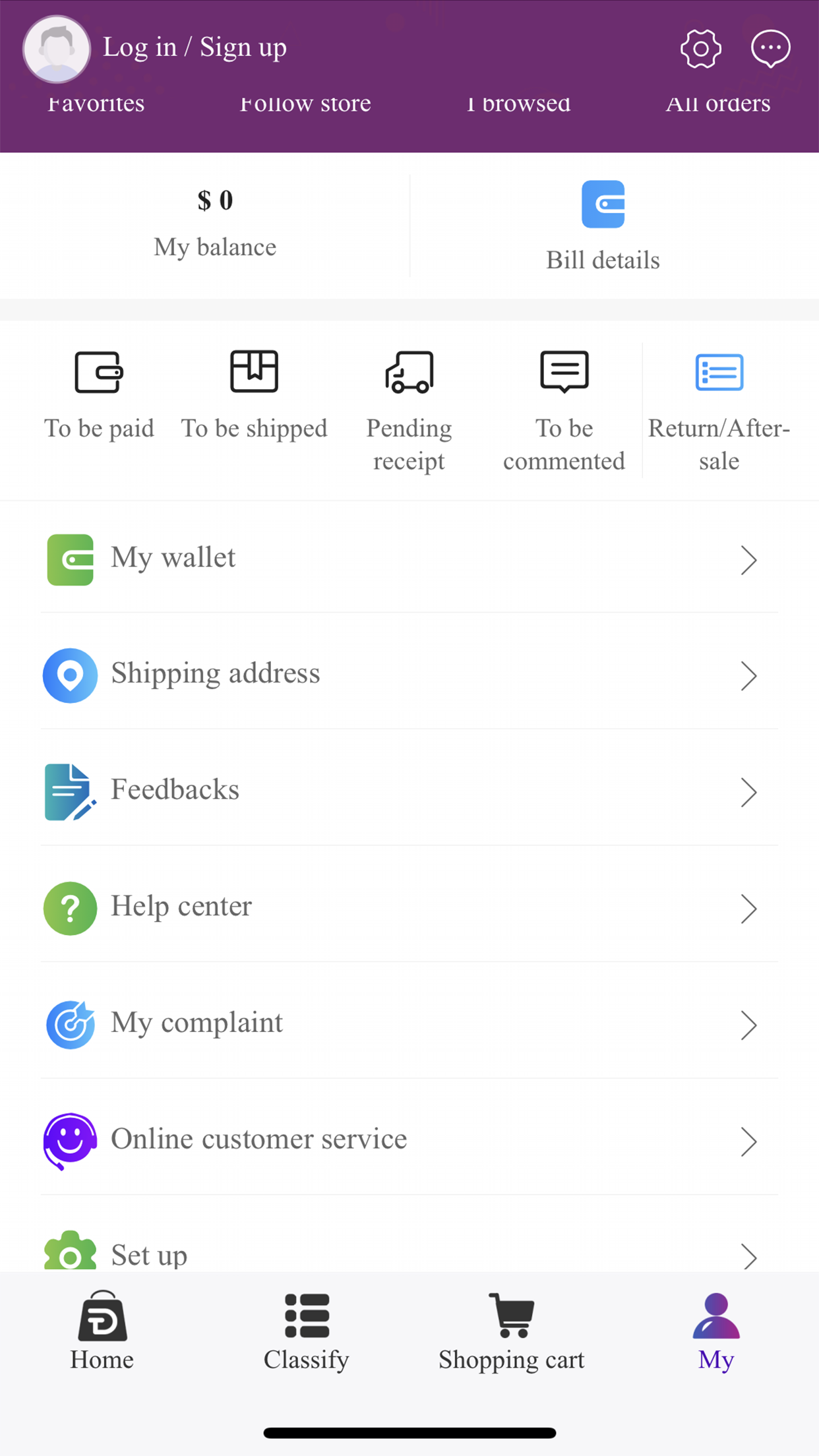Viewport: 819px width, 1456px height.
Task: Expand the Set up row chevron
Action: tap(749, 1254)
